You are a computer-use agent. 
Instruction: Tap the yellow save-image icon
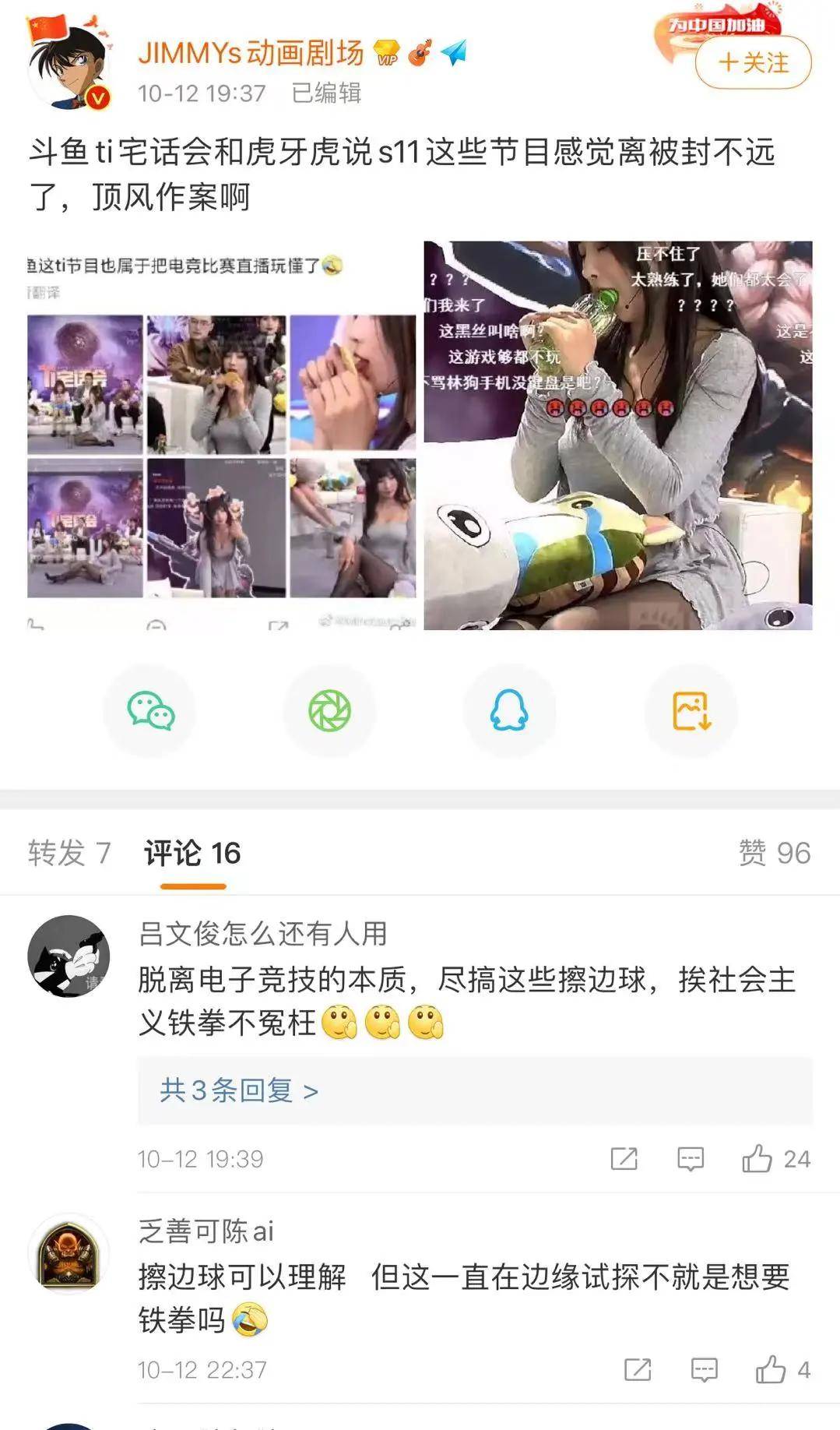point(688,710)
